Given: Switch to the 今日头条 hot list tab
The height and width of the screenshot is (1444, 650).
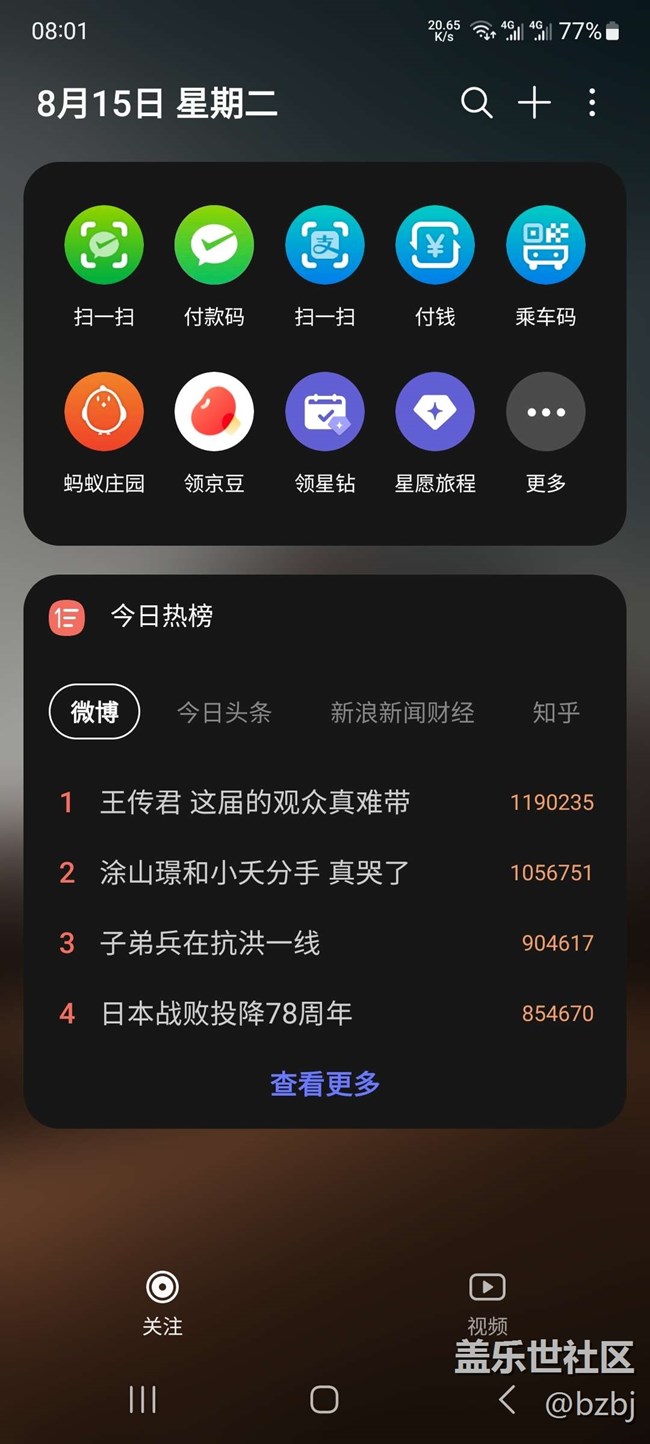Looking at the screenshot, I should pos(224,712).
